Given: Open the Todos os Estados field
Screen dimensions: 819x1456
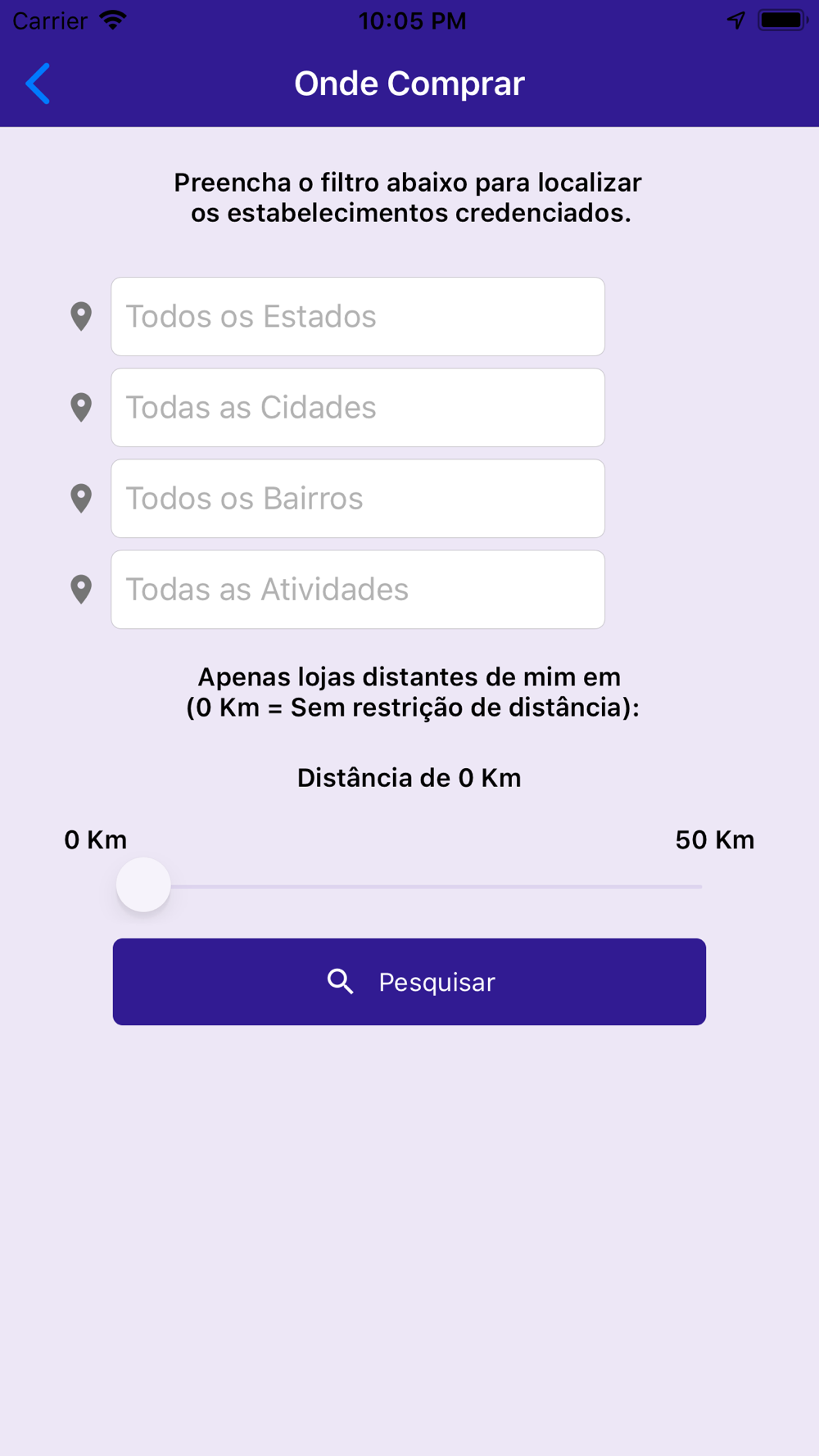Looking at the screenshot, I should coord(358,317).
